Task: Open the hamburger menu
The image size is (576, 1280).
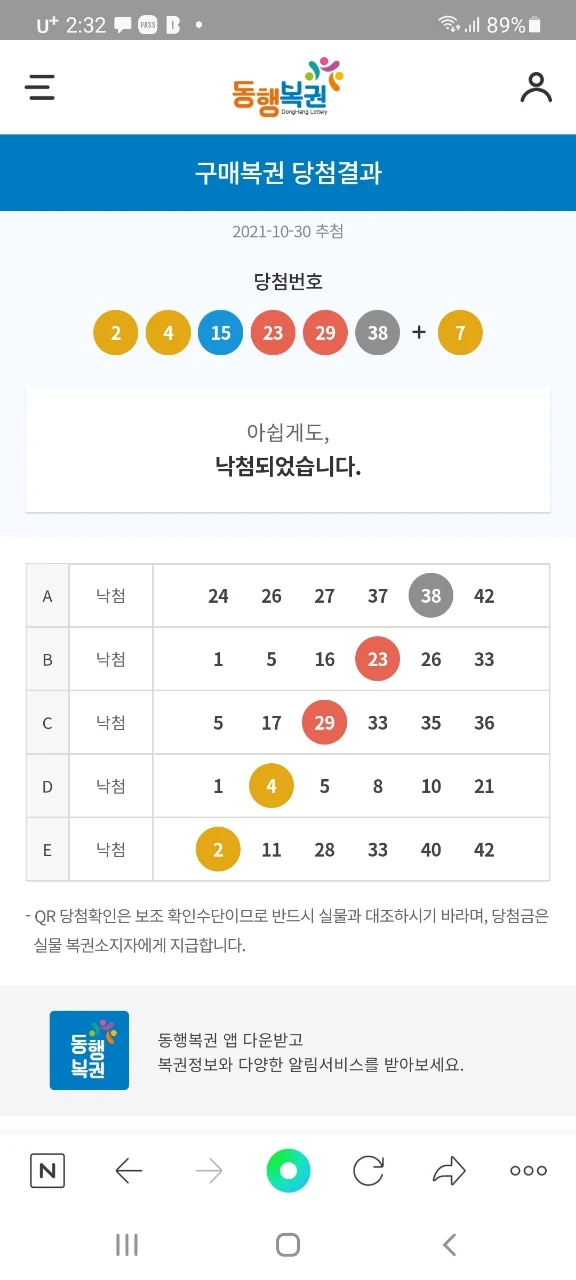Action: click(x=40, y=87)
